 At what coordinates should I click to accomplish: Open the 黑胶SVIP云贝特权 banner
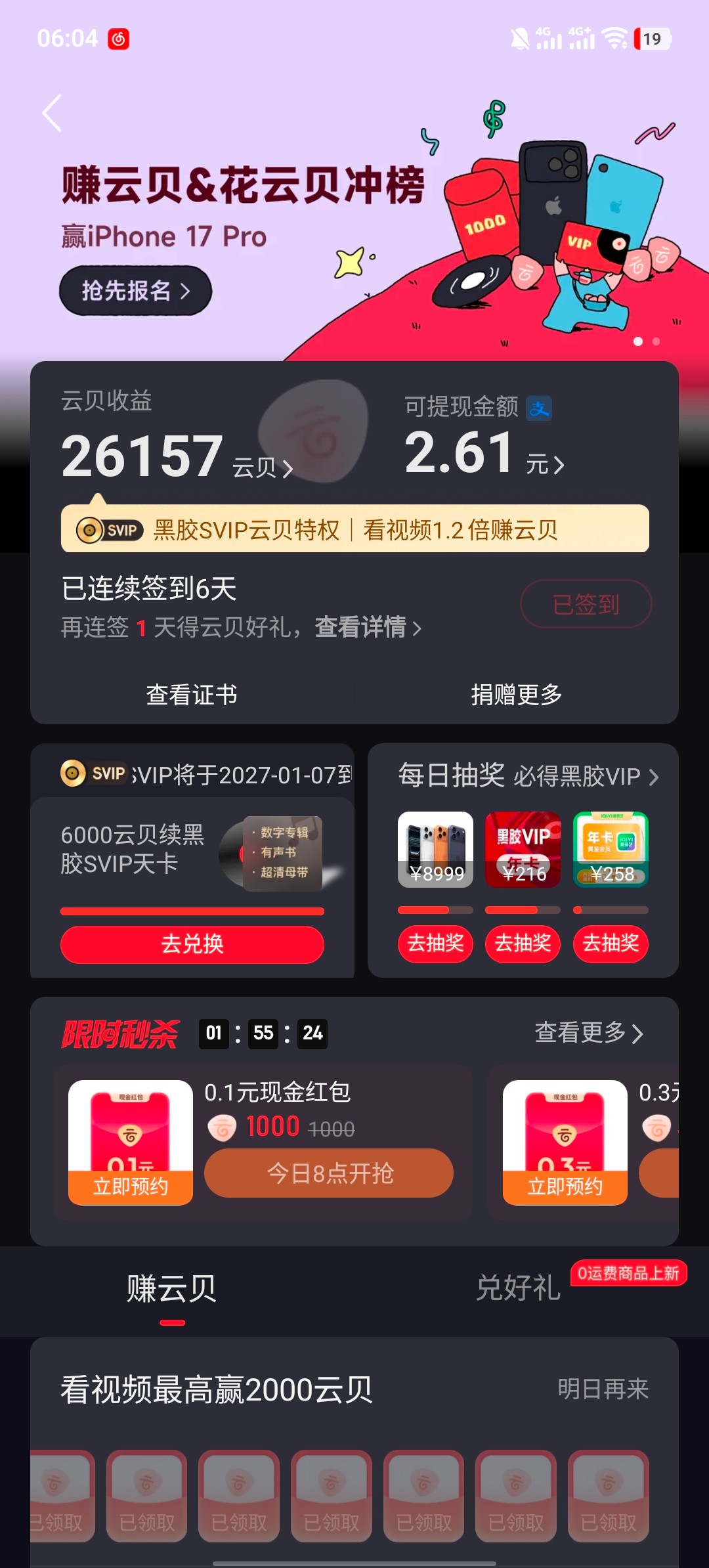[354, 529]
